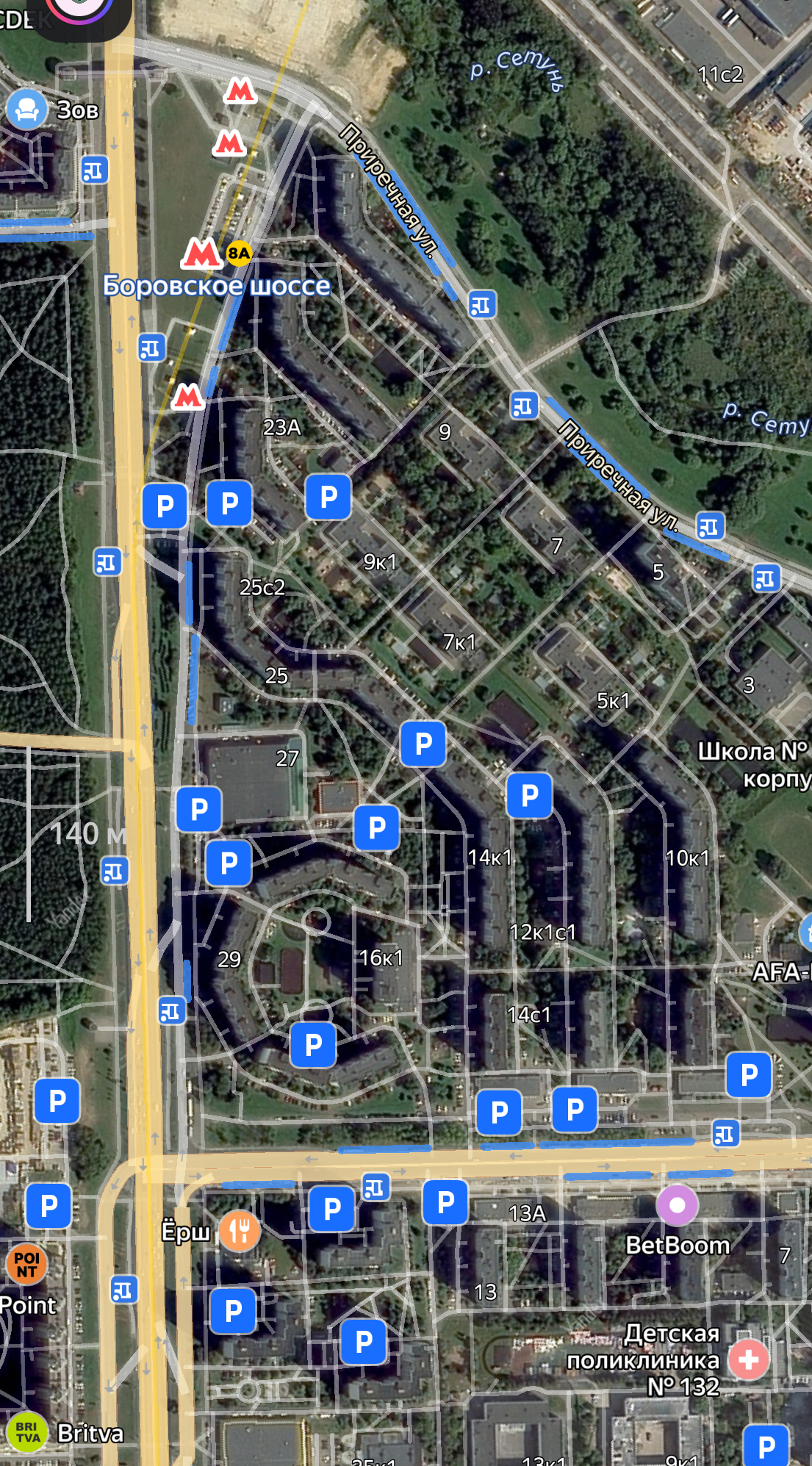812x1466 pixels.
Task: Select the BetBoom place marker
Action: click(677, 1206)
